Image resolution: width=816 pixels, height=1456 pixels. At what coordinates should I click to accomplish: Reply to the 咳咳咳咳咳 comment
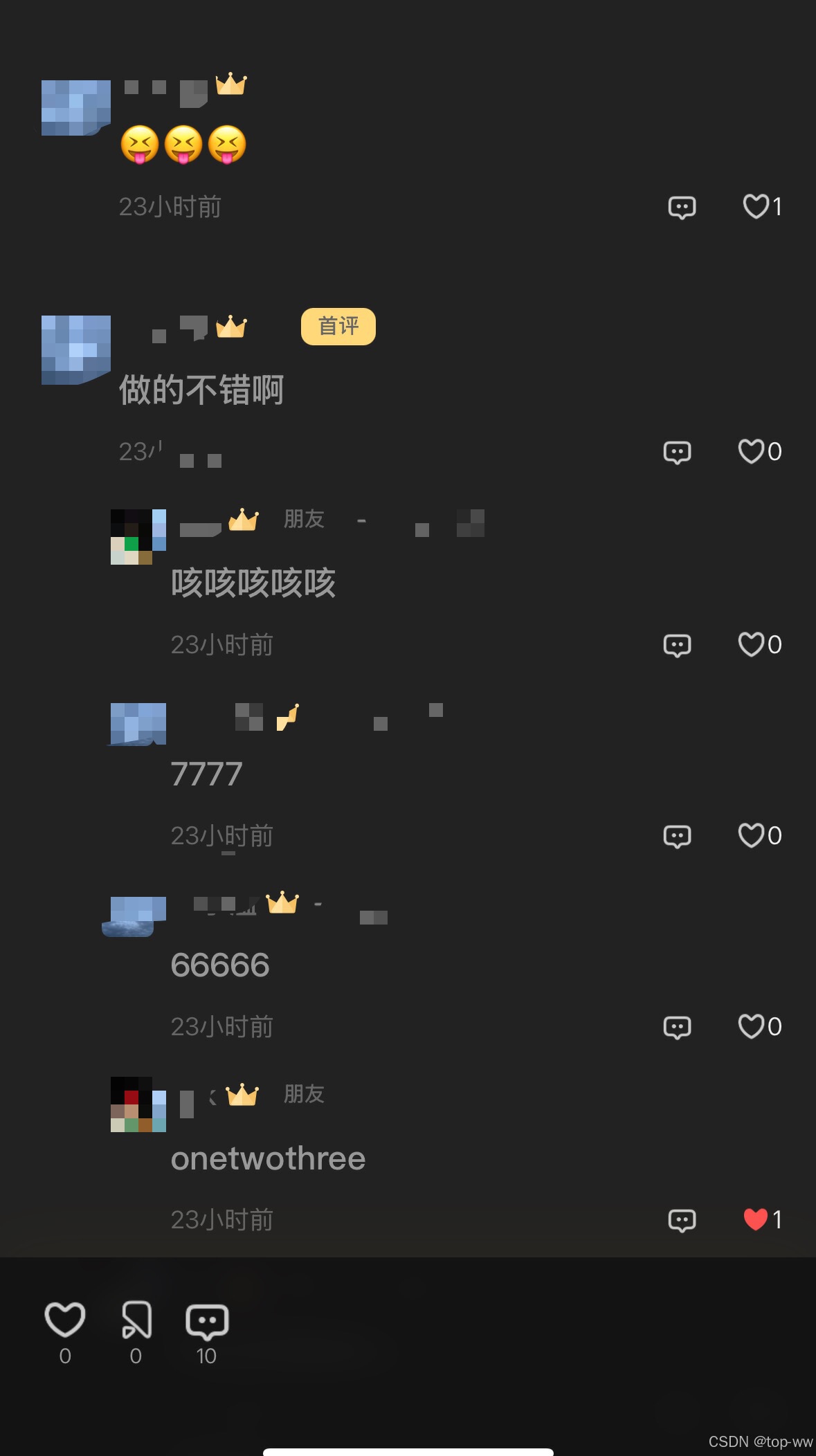[677, 645]
